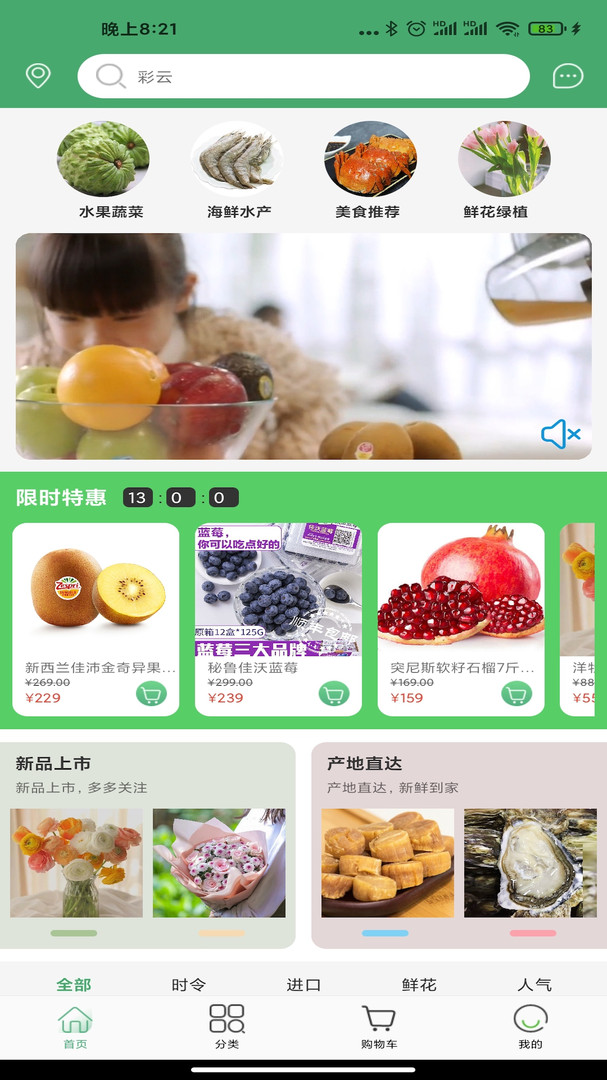Open the 海鲜水产 category
The image size is (607, 1080).
click(239, 171)
